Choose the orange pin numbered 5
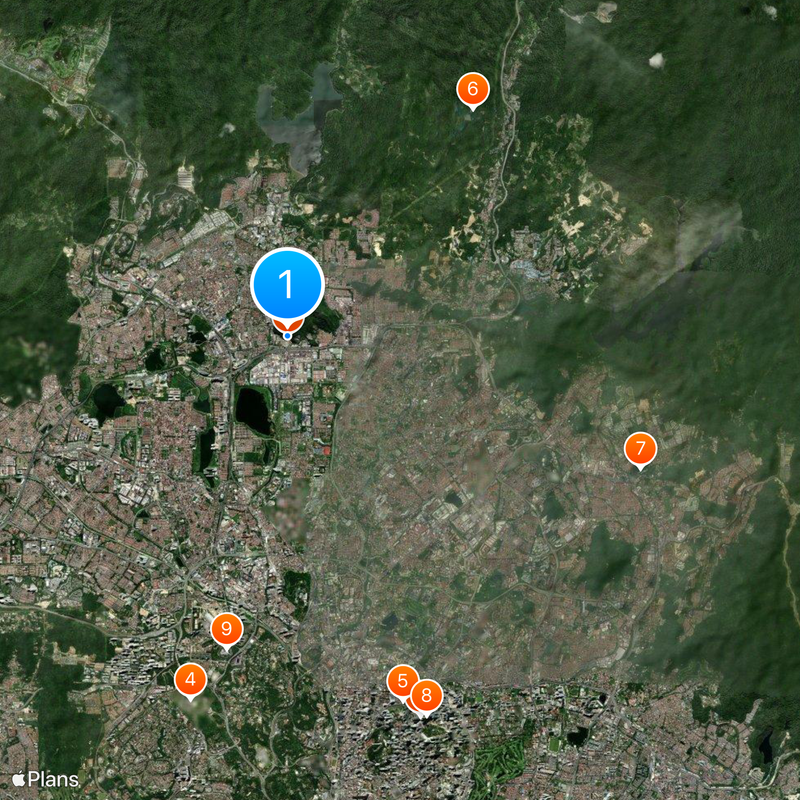Screen dimensions: 800x800 coord(400,681)
